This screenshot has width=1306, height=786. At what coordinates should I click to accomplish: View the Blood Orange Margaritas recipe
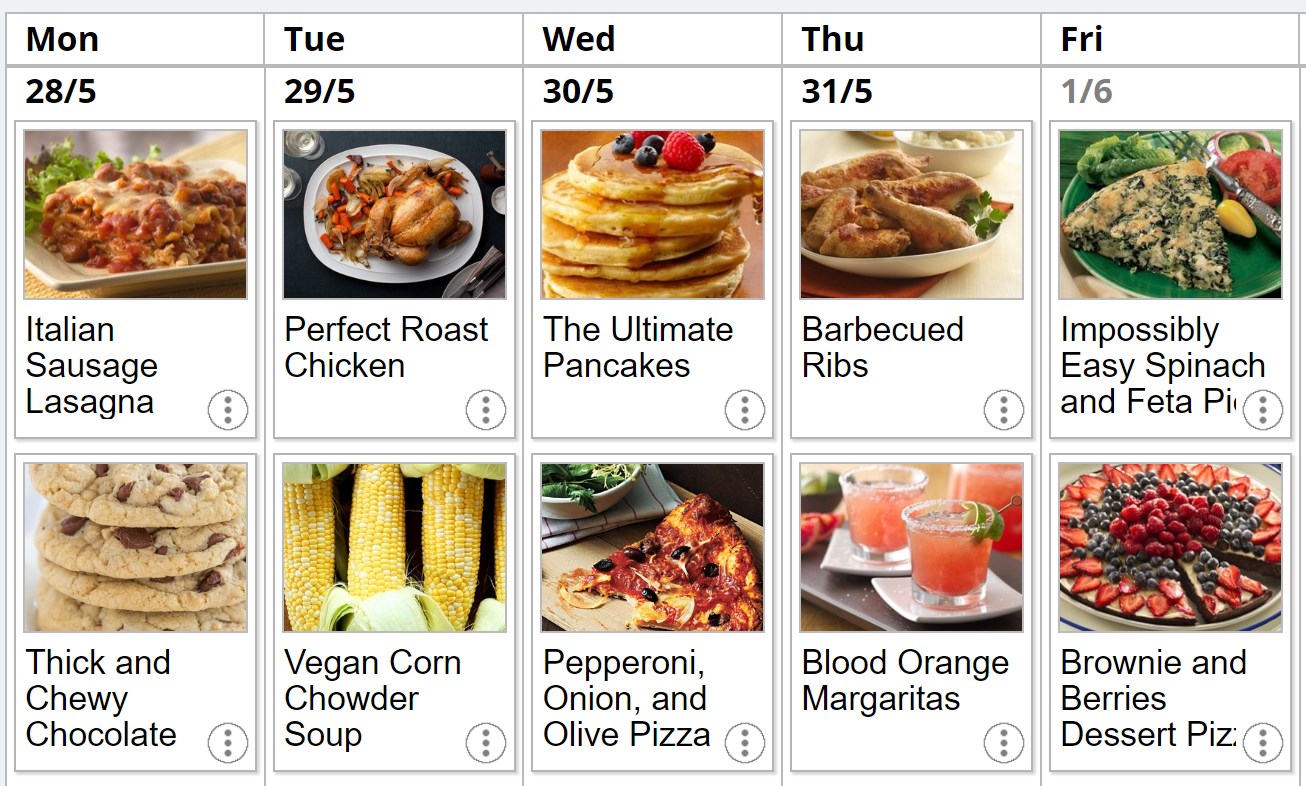coord(911,547)
